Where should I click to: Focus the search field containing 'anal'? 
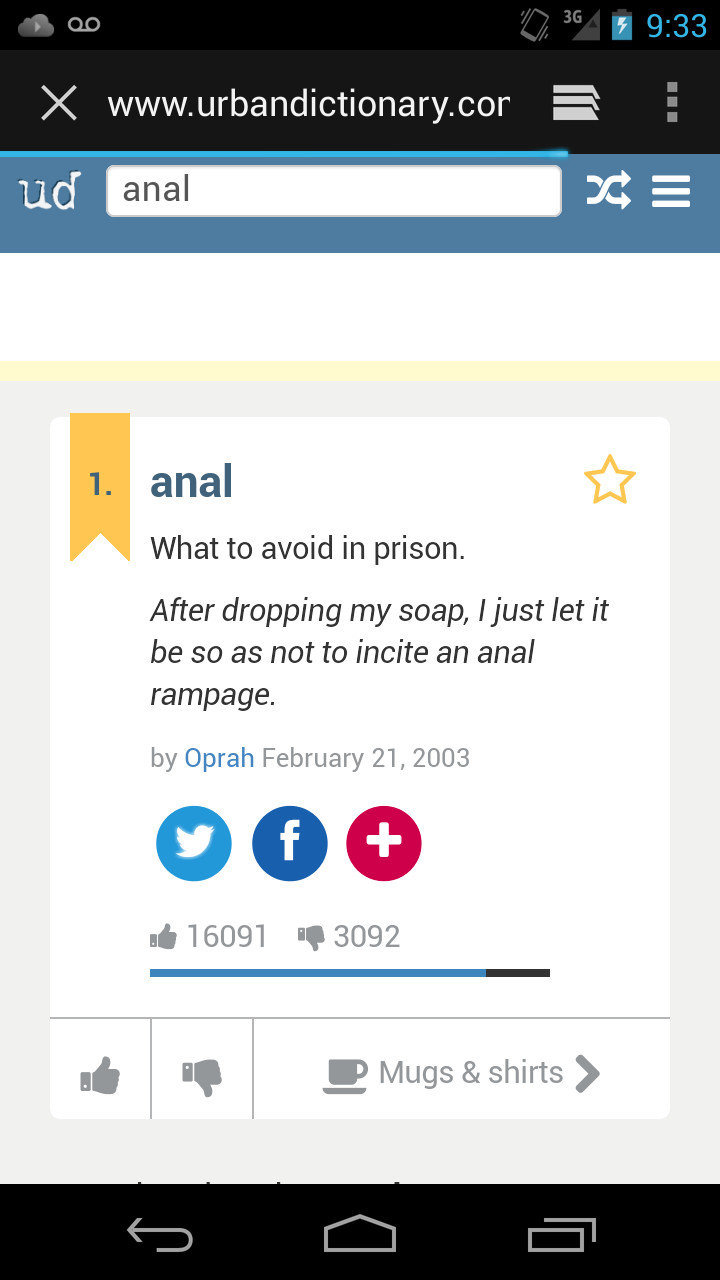point(333,190)
